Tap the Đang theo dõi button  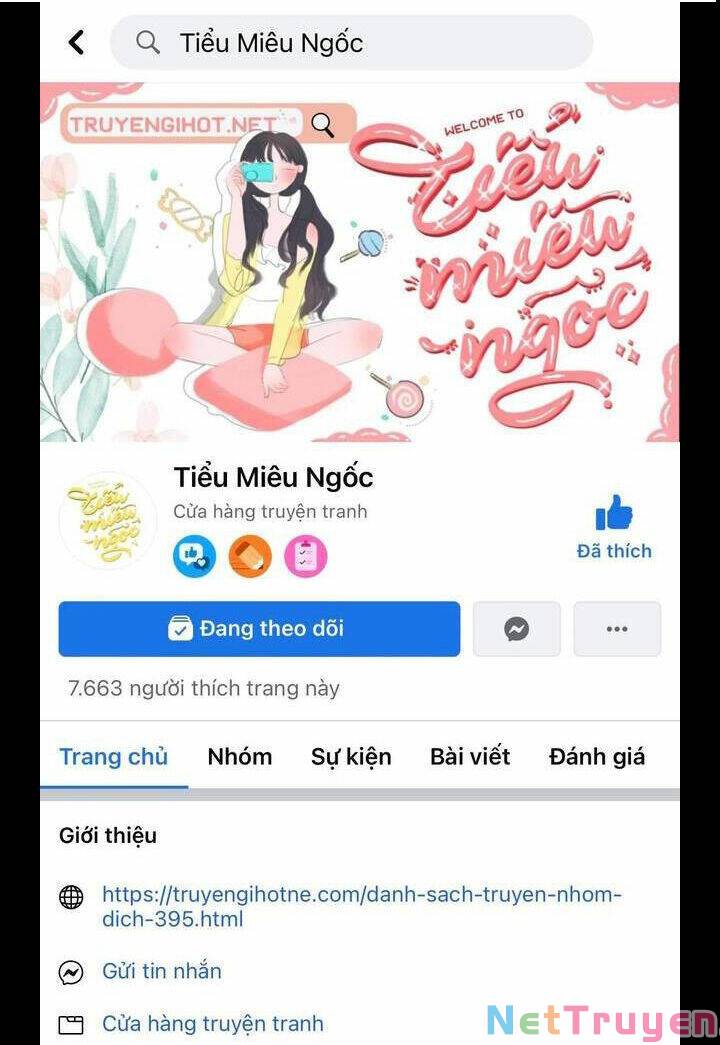point(259,629)
